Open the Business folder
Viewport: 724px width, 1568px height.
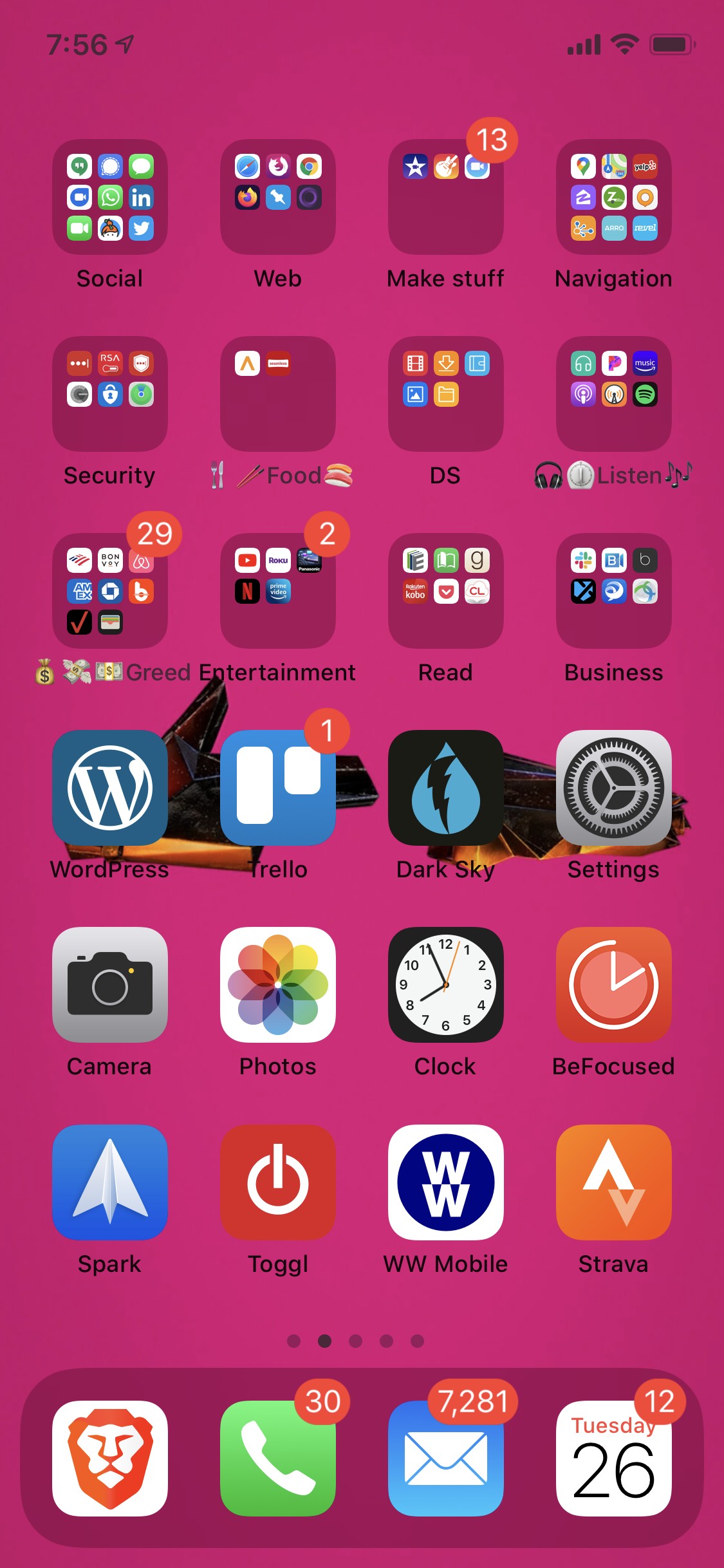pos(614,591)
